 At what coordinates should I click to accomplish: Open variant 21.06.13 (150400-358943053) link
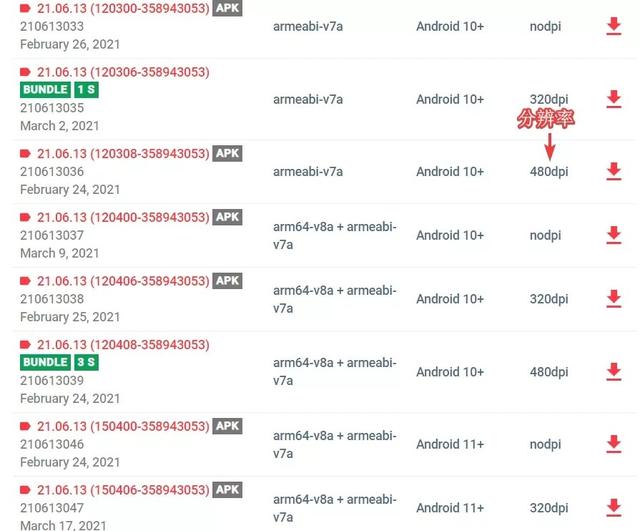(x=123, y=426)
